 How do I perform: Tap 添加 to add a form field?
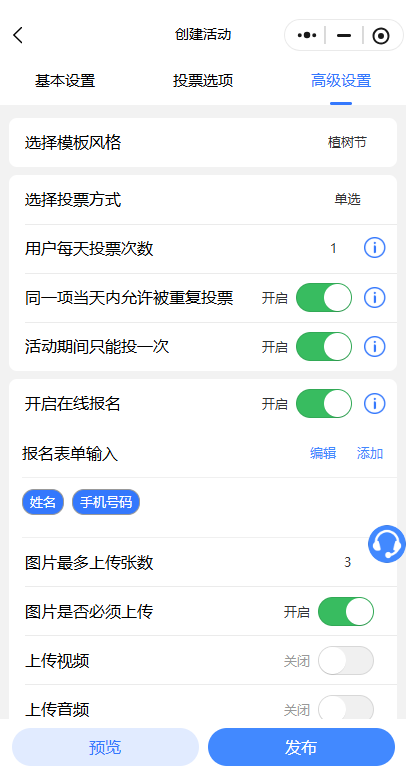point(370,453)
